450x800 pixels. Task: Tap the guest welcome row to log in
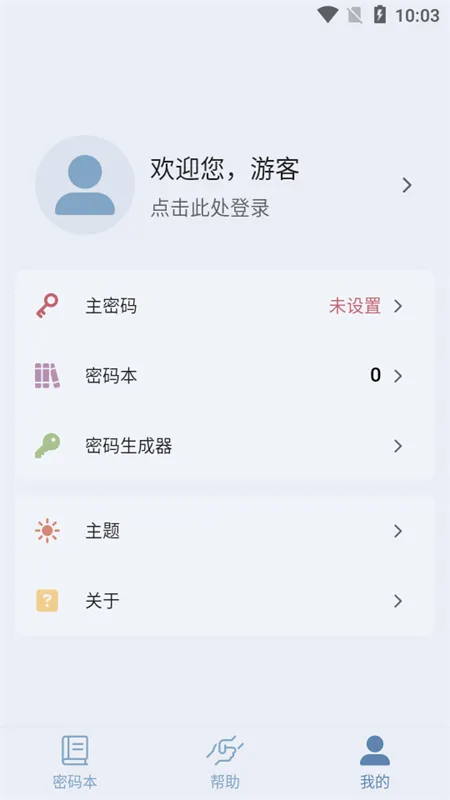(225, 185)
